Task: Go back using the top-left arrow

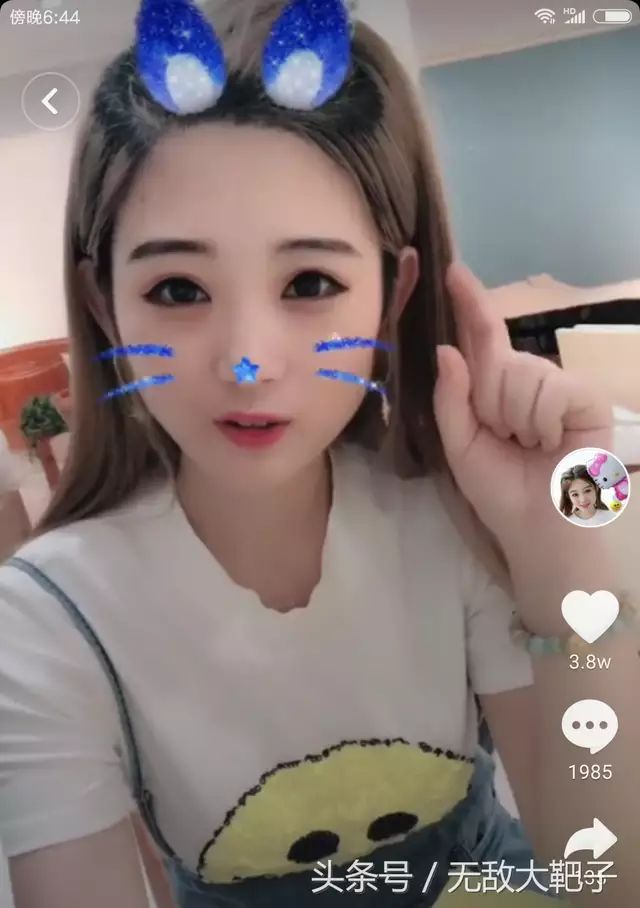Action: tap(50, 101)
